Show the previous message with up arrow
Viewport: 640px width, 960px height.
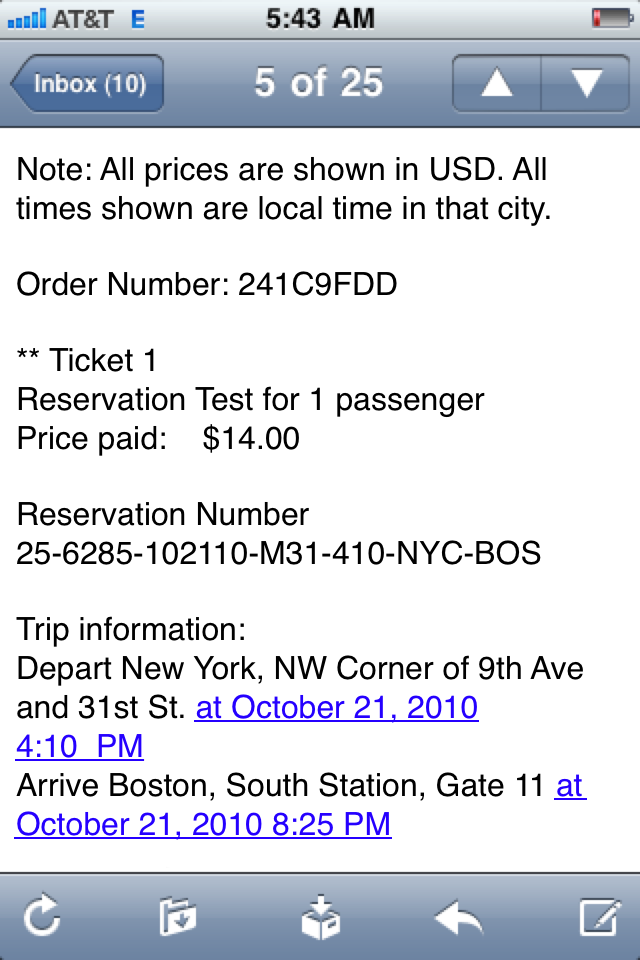click(x=496, y=83)
